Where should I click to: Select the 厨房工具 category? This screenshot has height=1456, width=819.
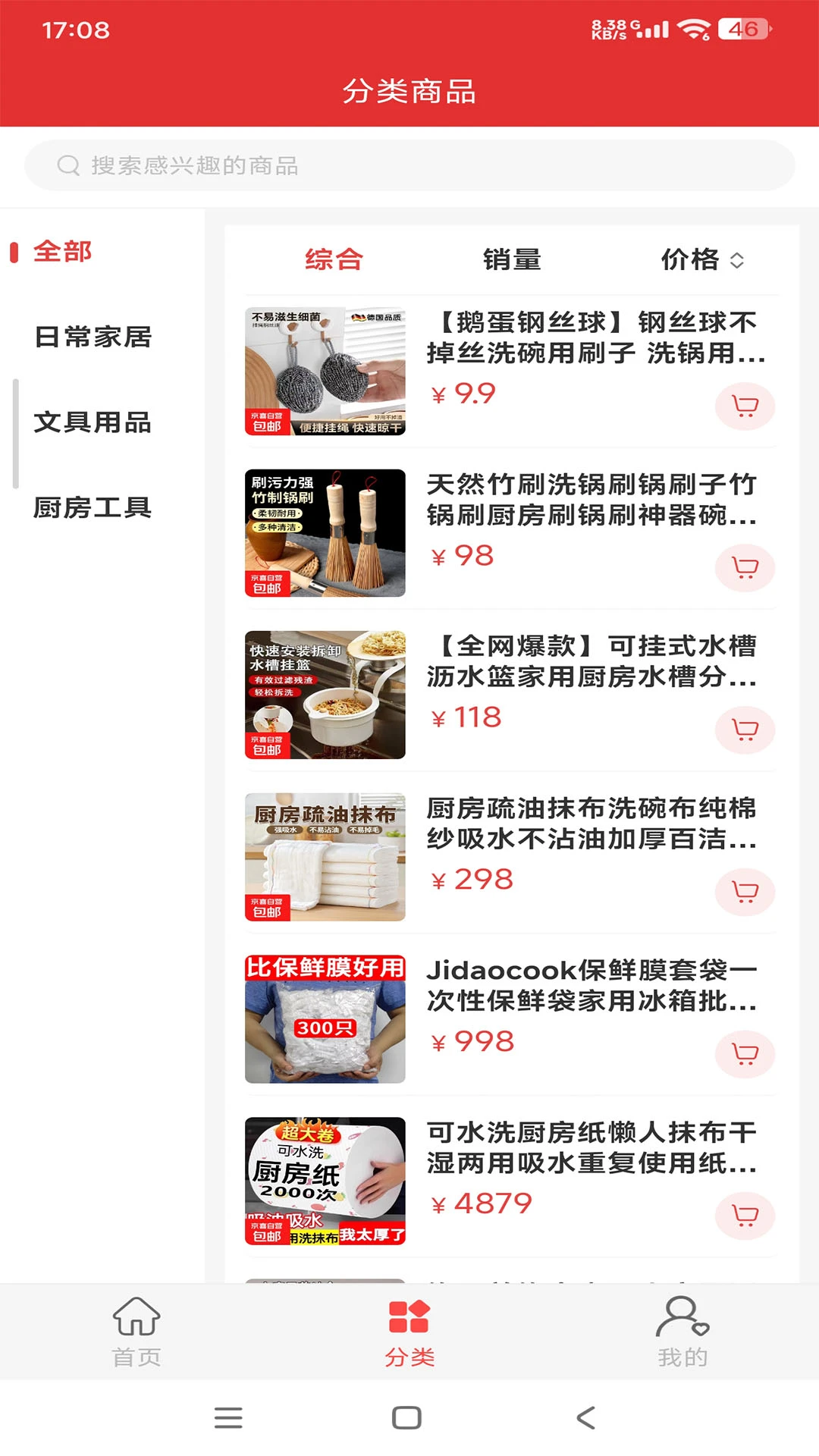click(x=93, y=508)
